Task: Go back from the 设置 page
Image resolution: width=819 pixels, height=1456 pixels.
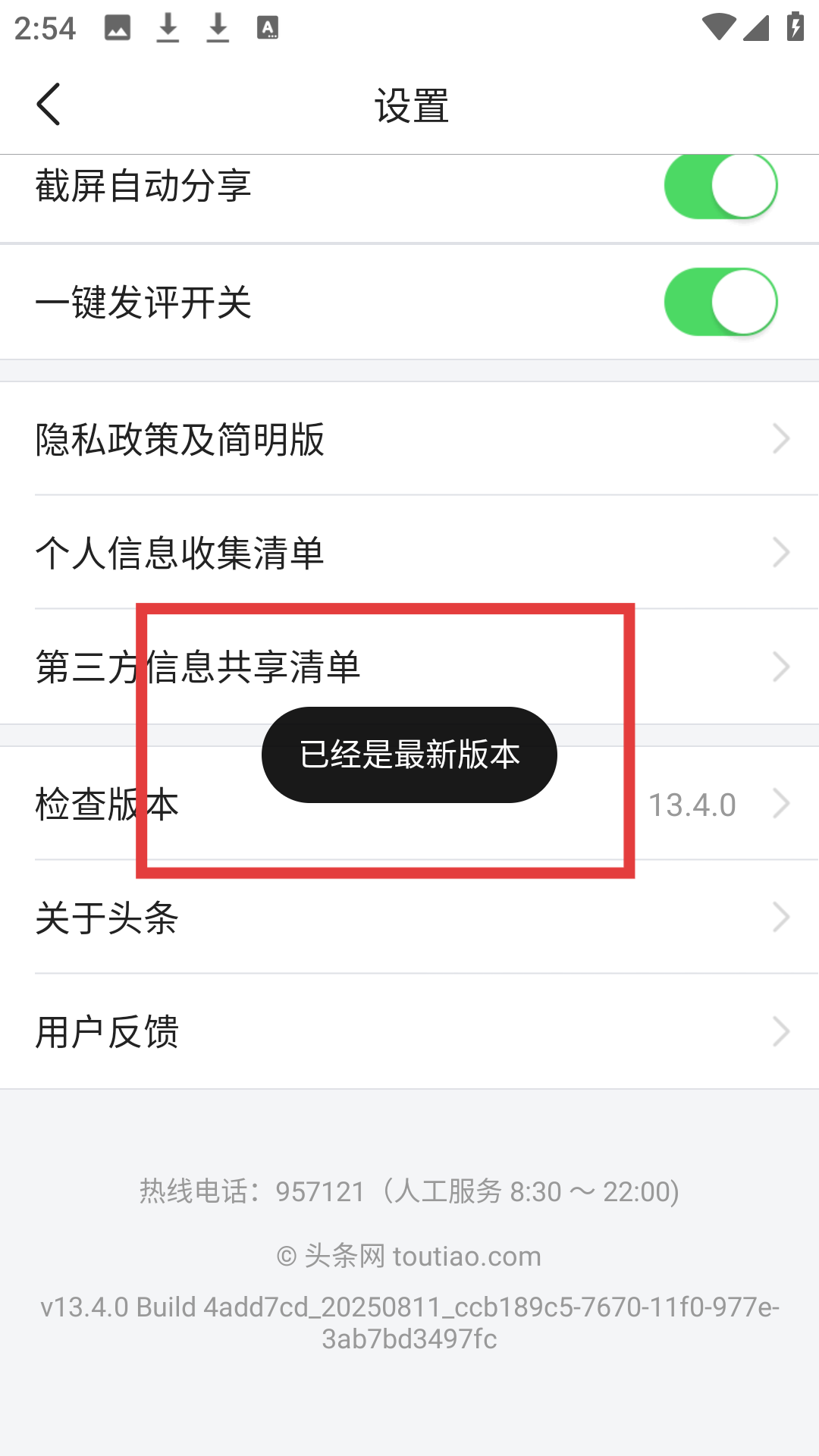Action: pos(49,105)
